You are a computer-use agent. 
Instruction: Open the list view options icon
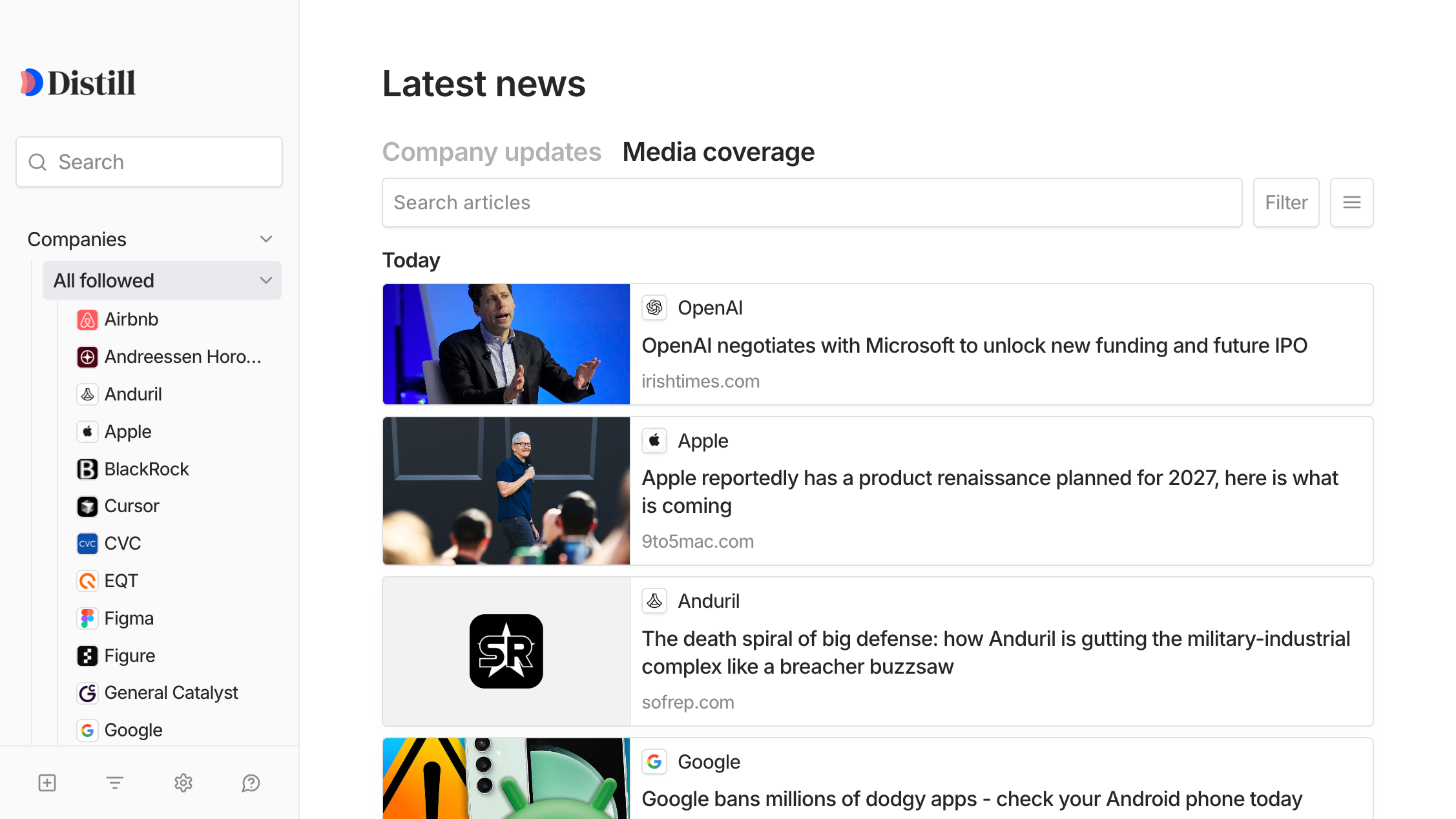click(x=1351, y=203)
